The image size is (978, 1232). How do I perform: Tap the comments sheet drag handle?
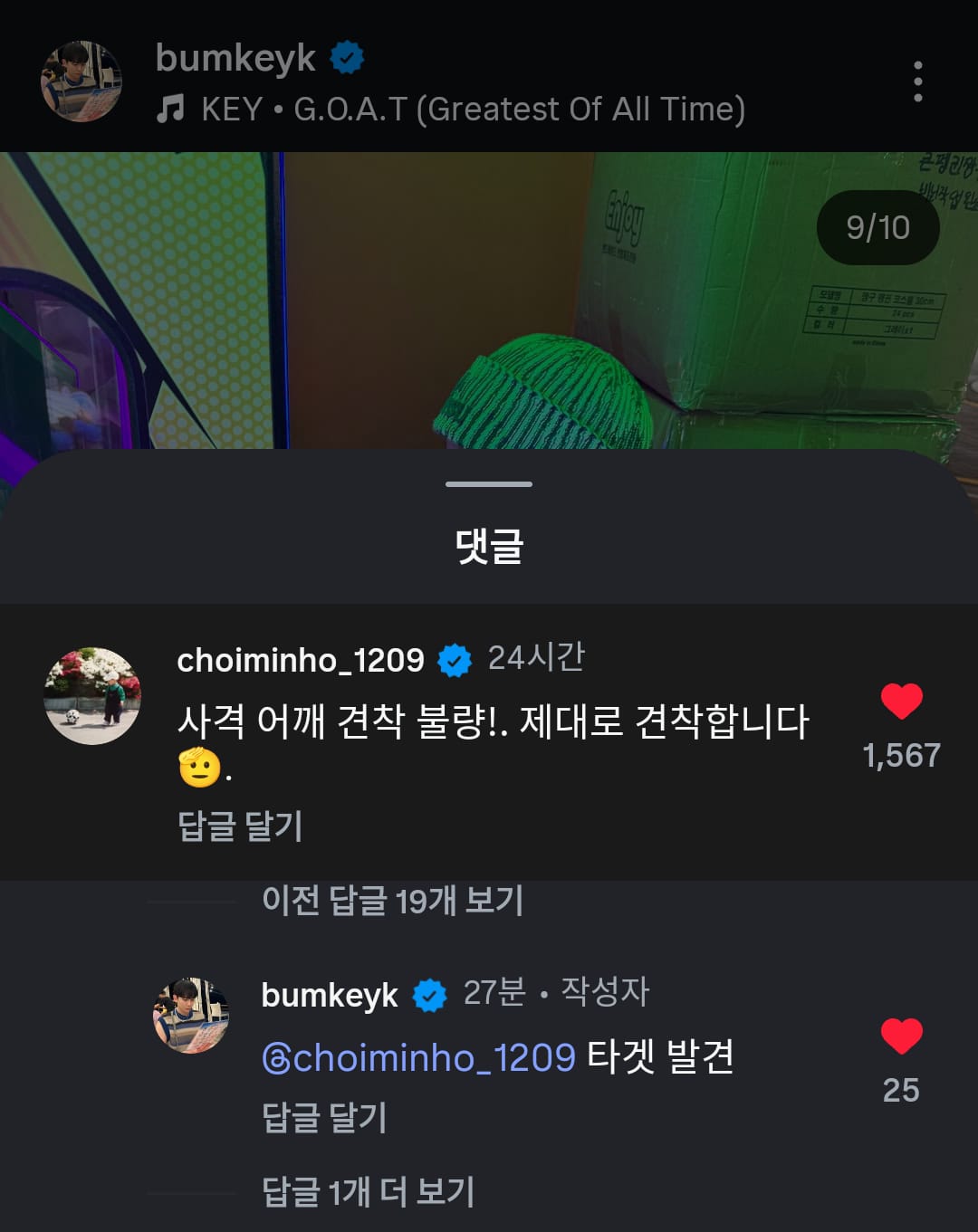489,484
